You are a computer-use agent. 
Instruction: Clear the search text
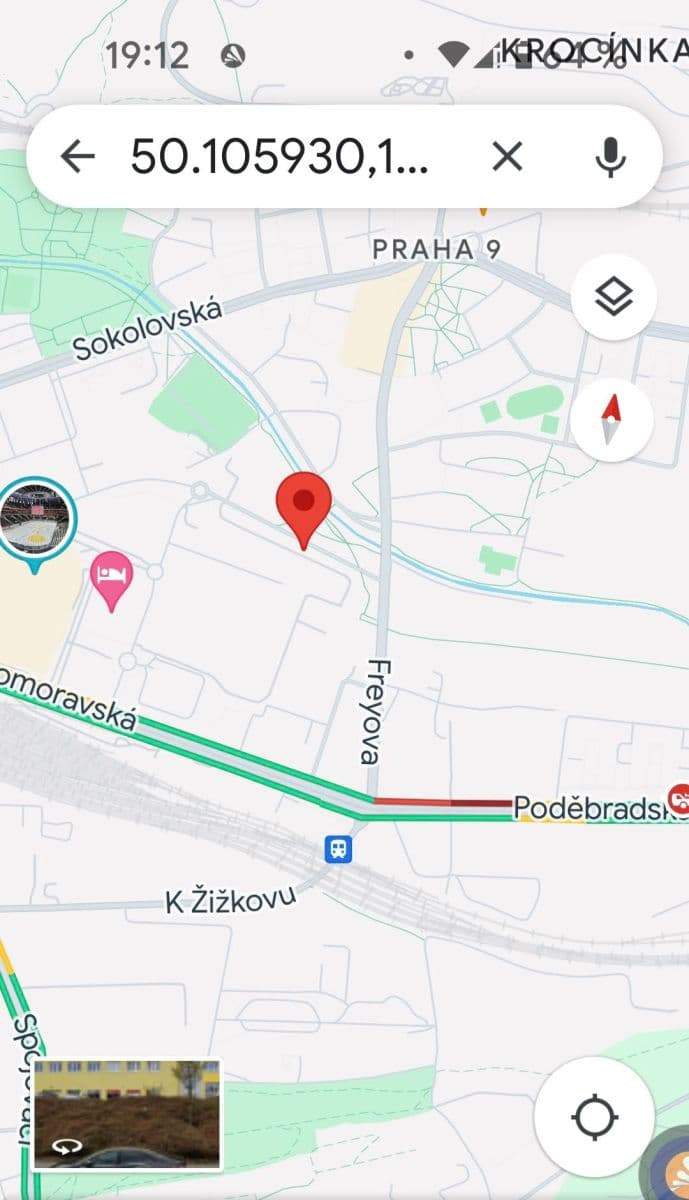coord(507,156)
